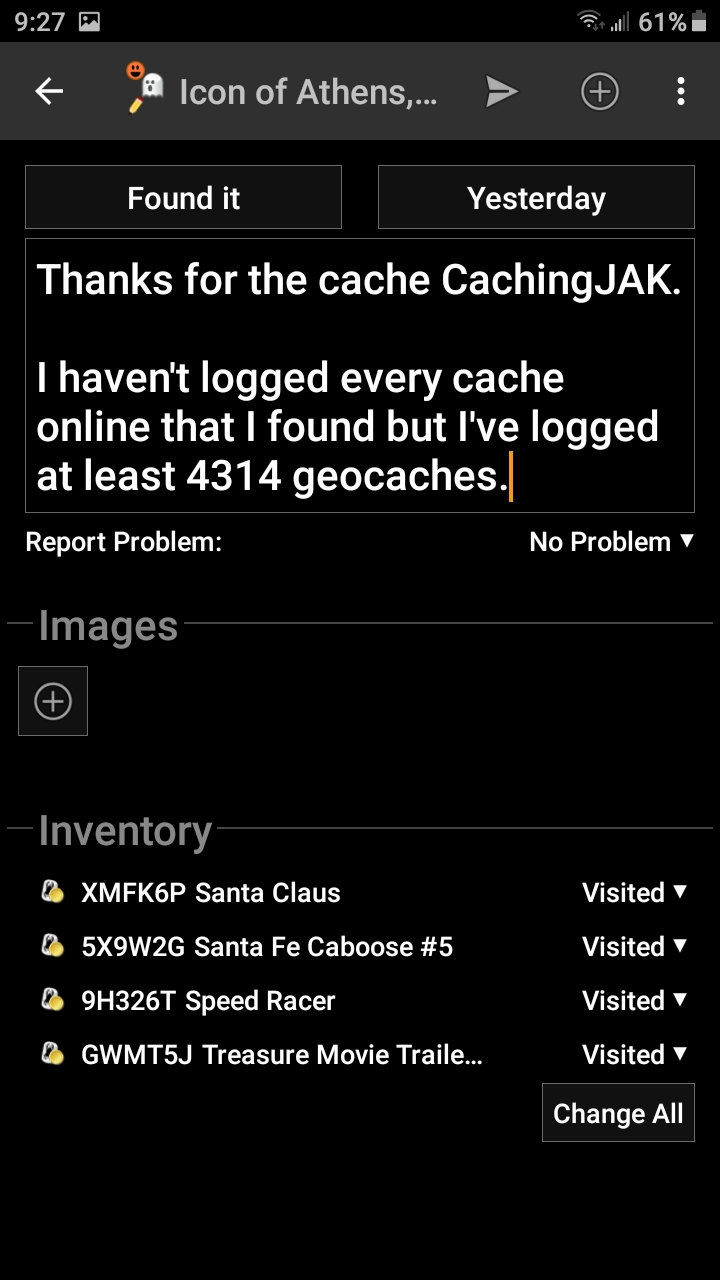Tap the Change All button
The width and height of the screenshot is (720, 1280).
[x=617, y=1112]
